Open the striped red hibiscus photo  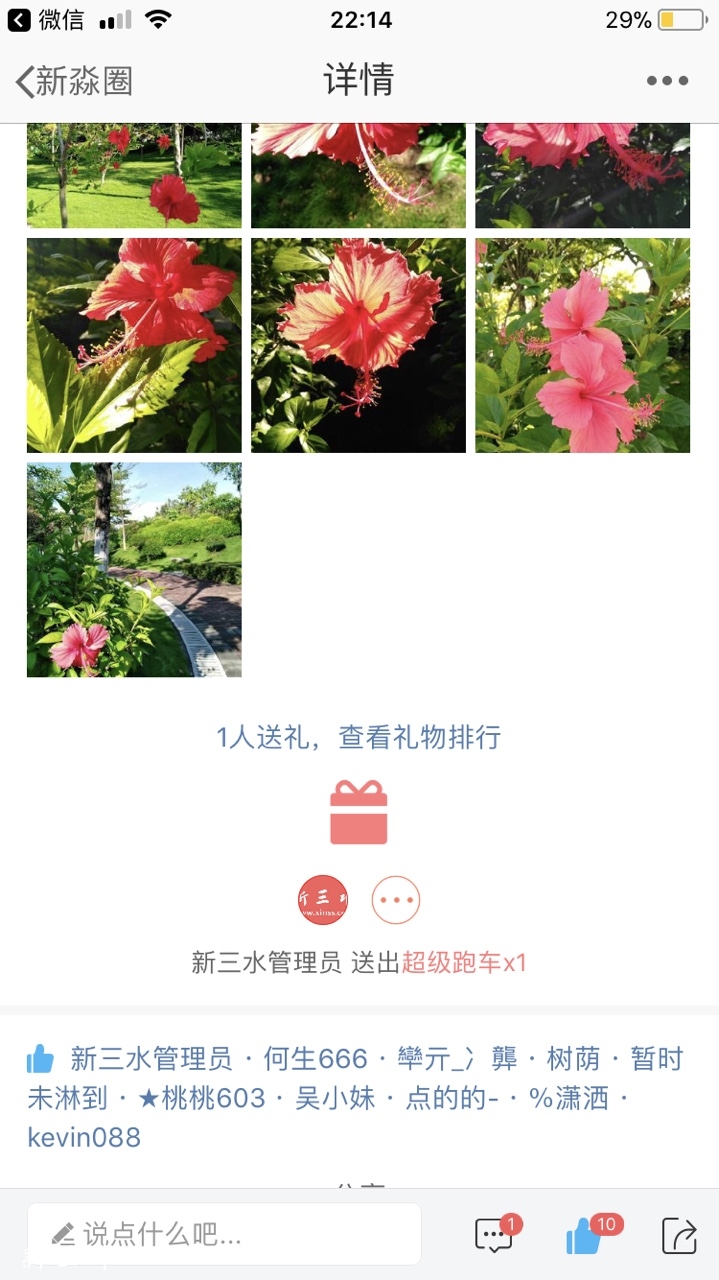click(x=358, y=345)
